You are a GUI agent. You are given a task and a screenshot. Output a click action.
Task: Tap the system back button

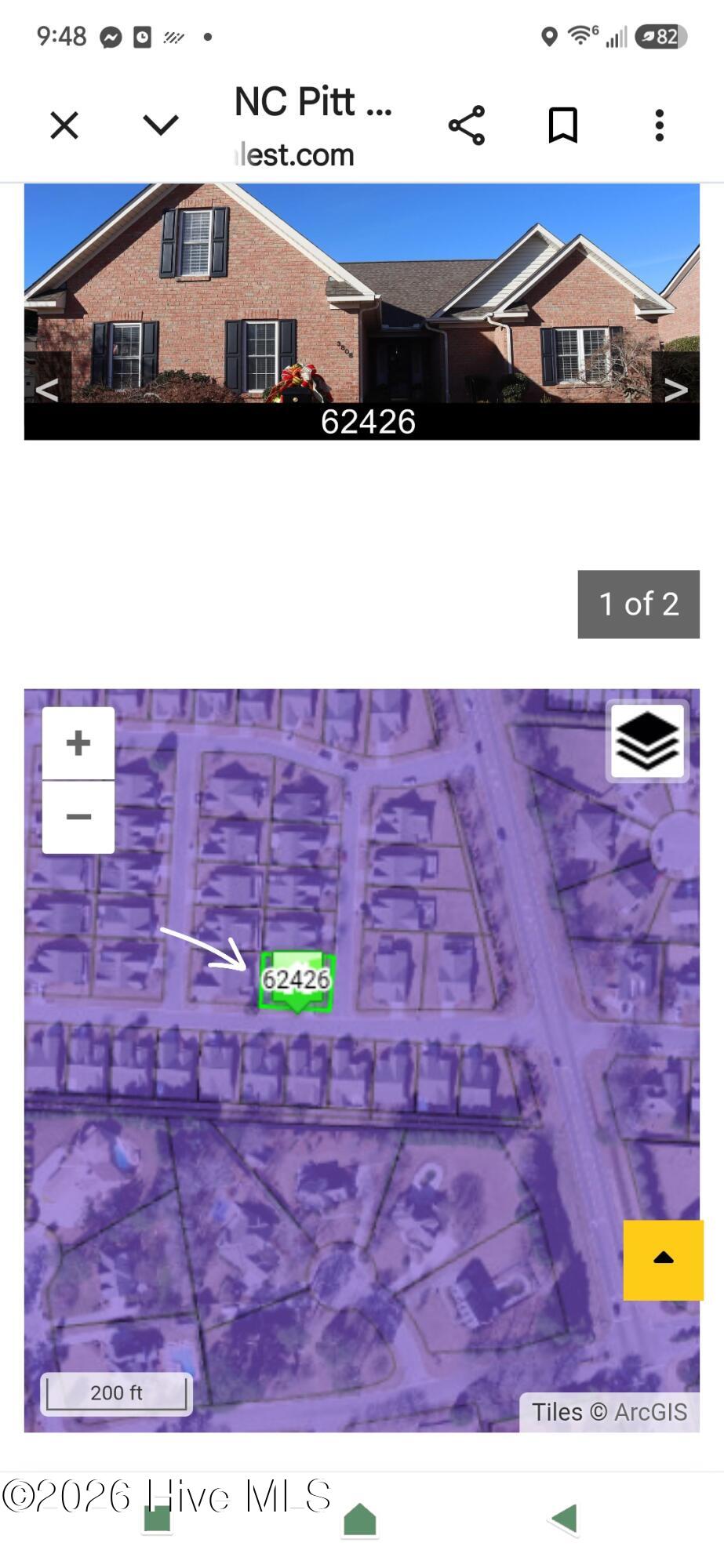click(x=565, y=1519)
